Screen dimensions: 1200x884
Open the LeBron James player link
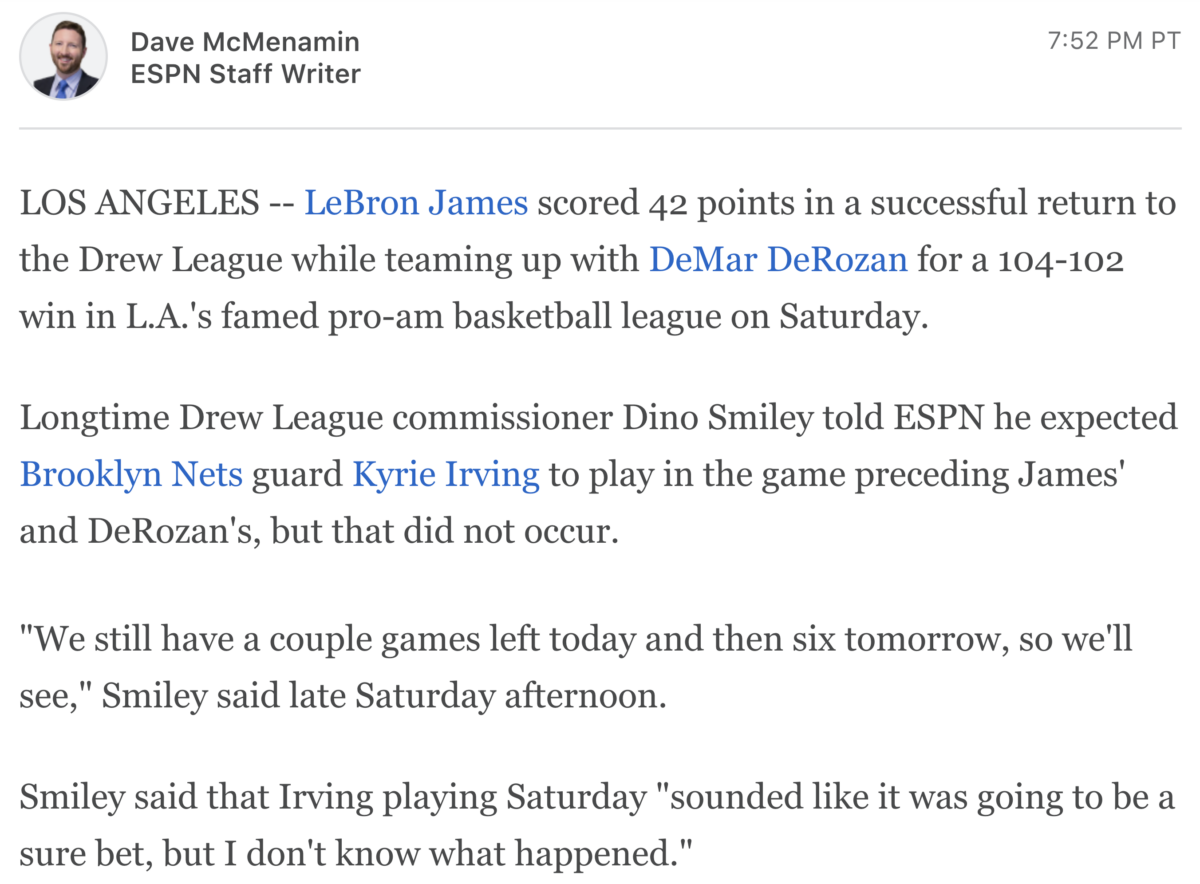pos(415,203)
